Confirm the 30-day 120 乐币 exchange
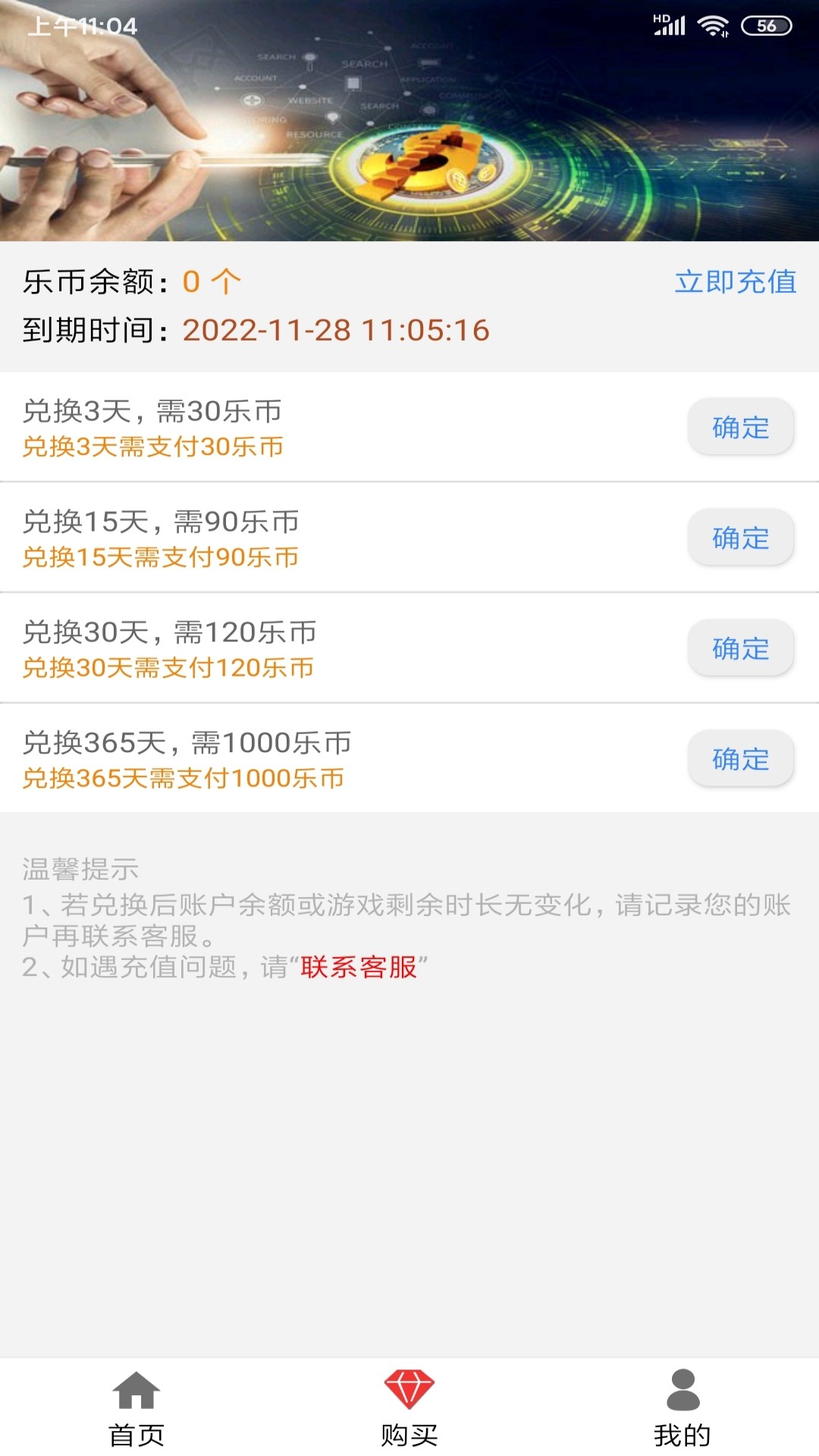The width and height of the screenshot is (819, 1456). 740,649
